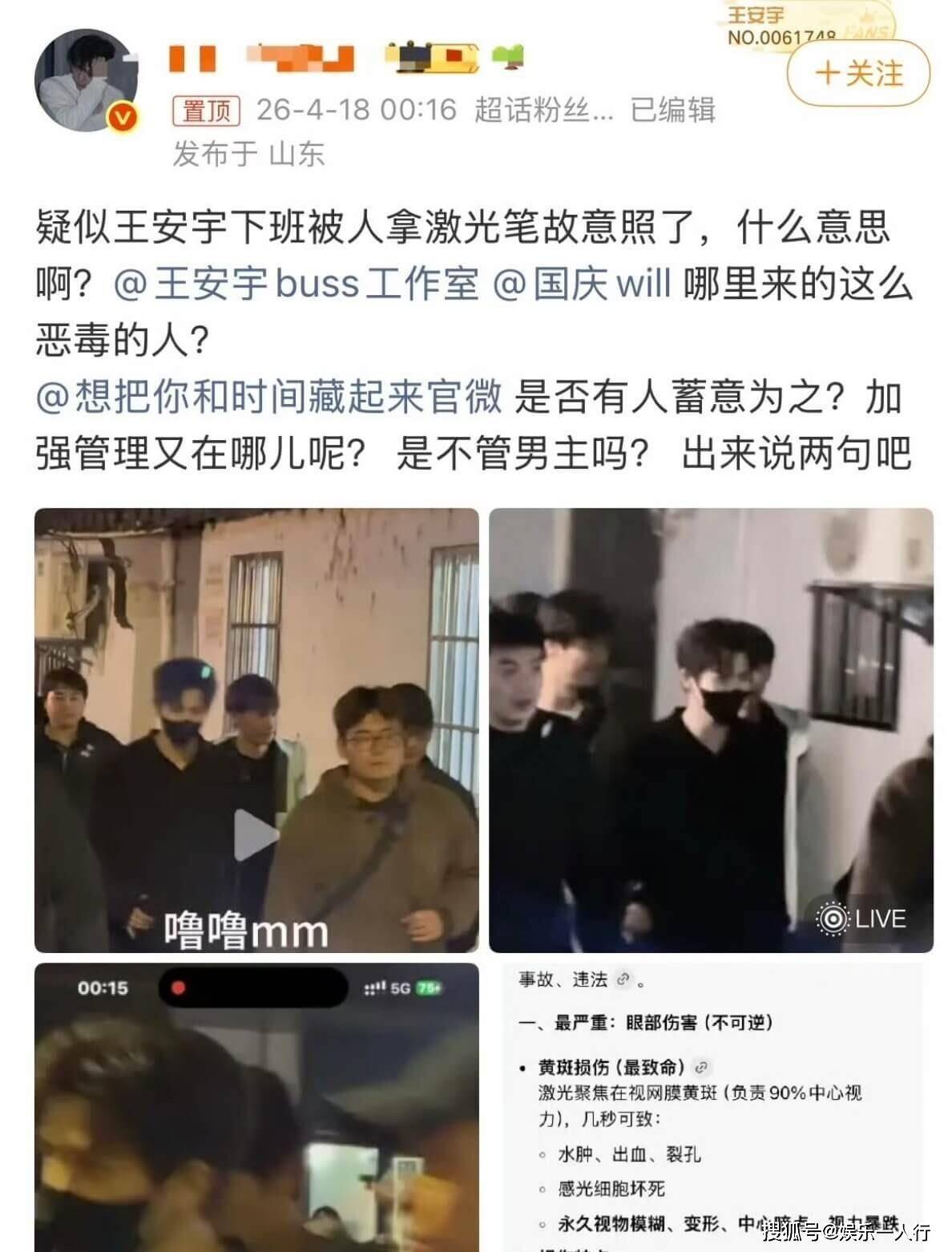The width and height of the screenshot is (952, 1252).
Task: Open the LIVE photo tile
Action: (711, 729)
